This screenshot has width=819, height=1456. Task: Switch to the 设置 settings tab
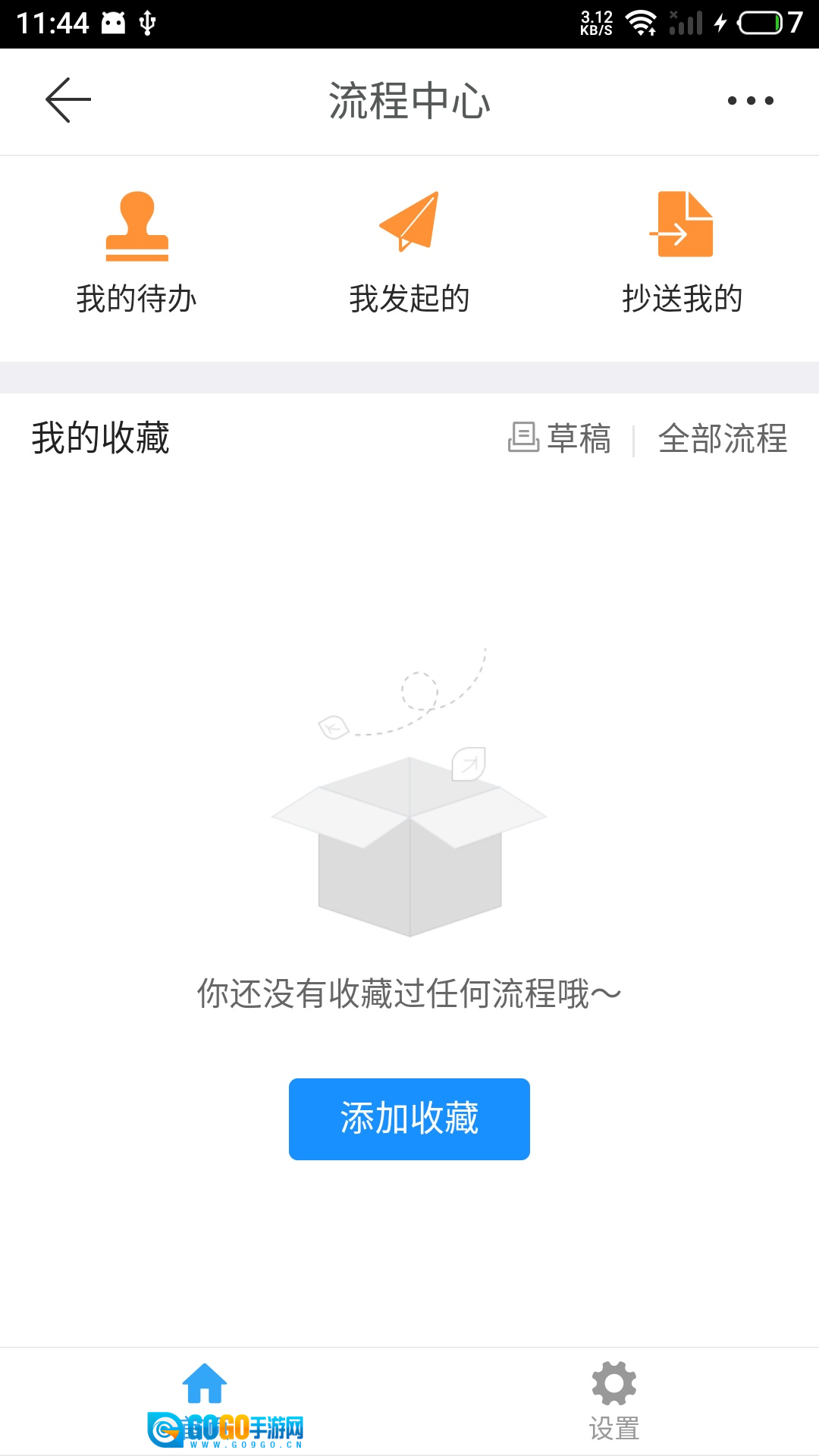click(614, 1400)
